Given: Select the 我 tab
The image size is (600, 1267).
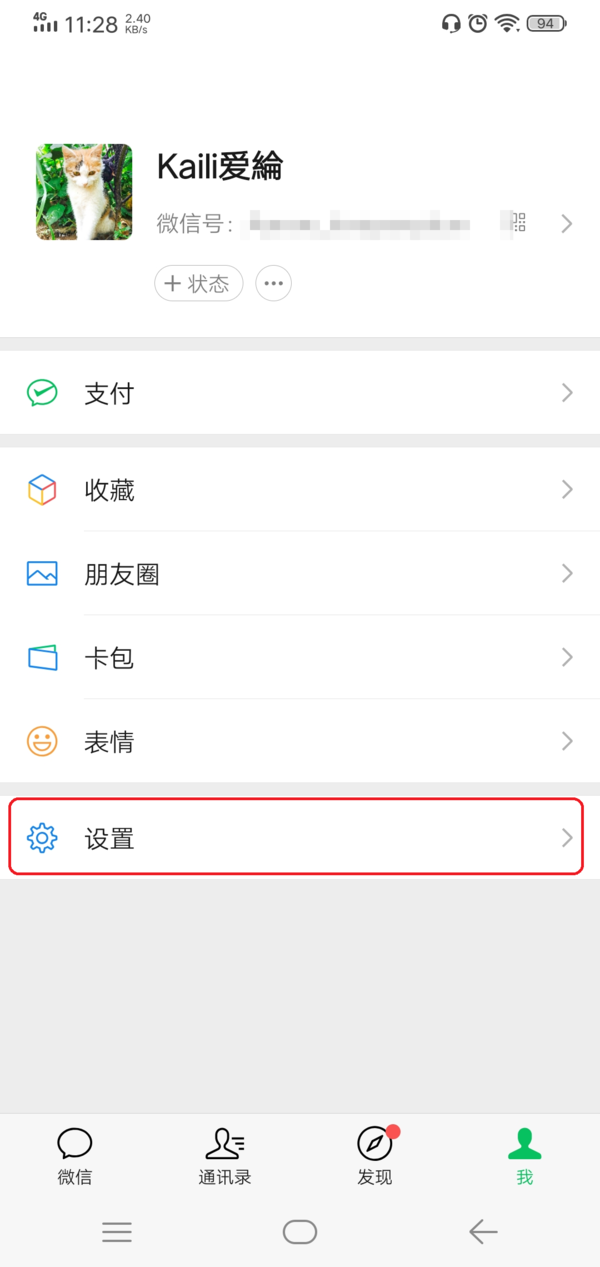Looking at the screenshot, I should pos(524,1156).
